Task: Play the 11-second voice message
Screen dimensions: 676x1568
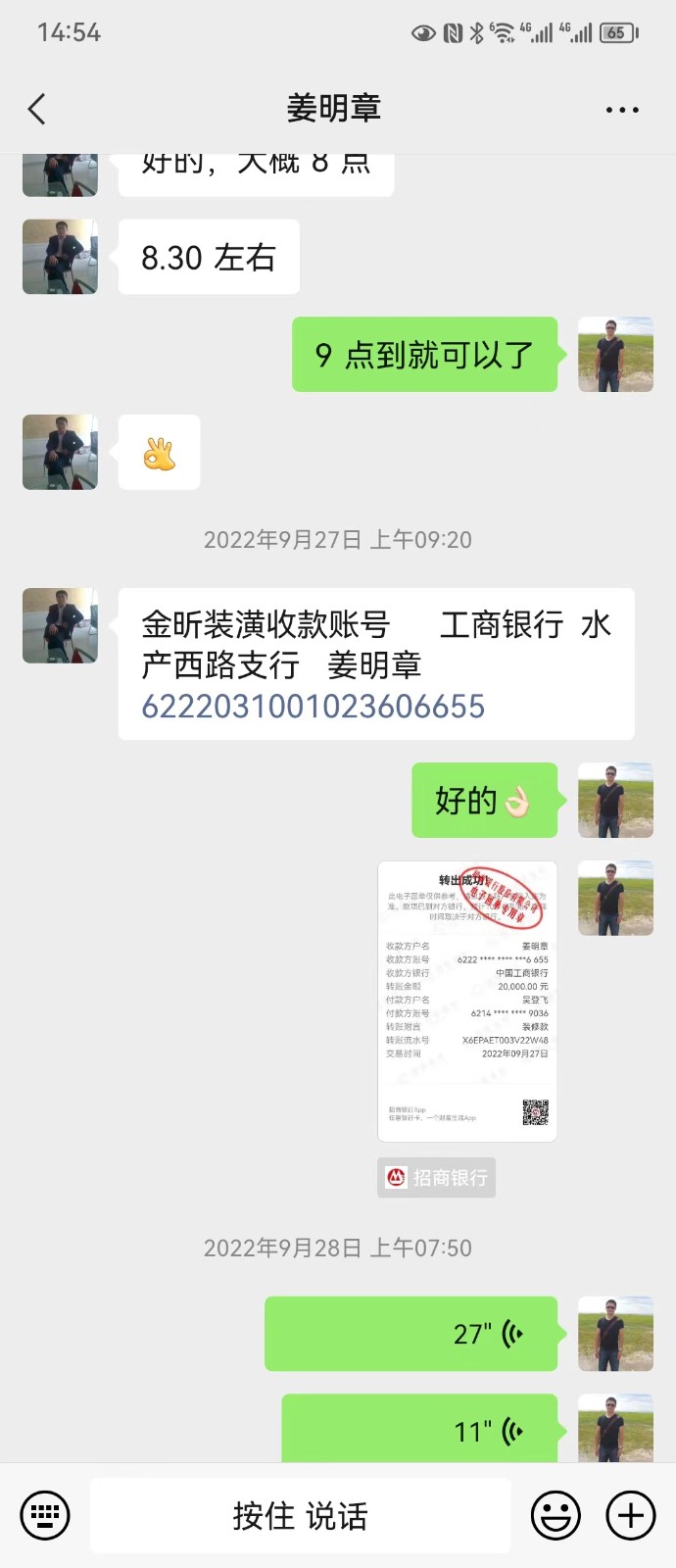Action: 419,1431
